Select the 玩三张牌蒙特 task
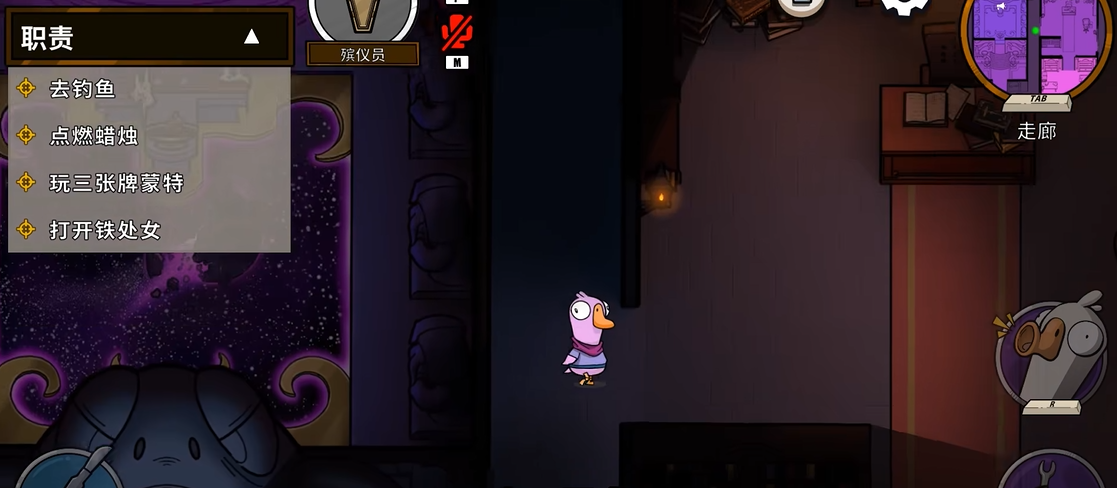 116,183
